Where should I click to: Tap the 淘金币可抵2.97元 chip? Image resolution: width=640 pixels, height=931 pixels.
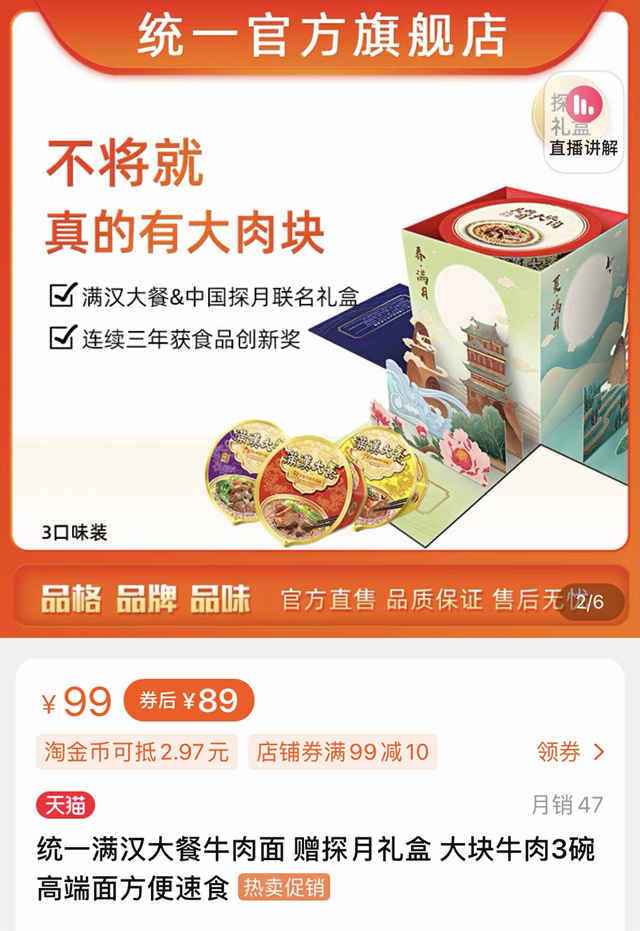click(137, 752)
